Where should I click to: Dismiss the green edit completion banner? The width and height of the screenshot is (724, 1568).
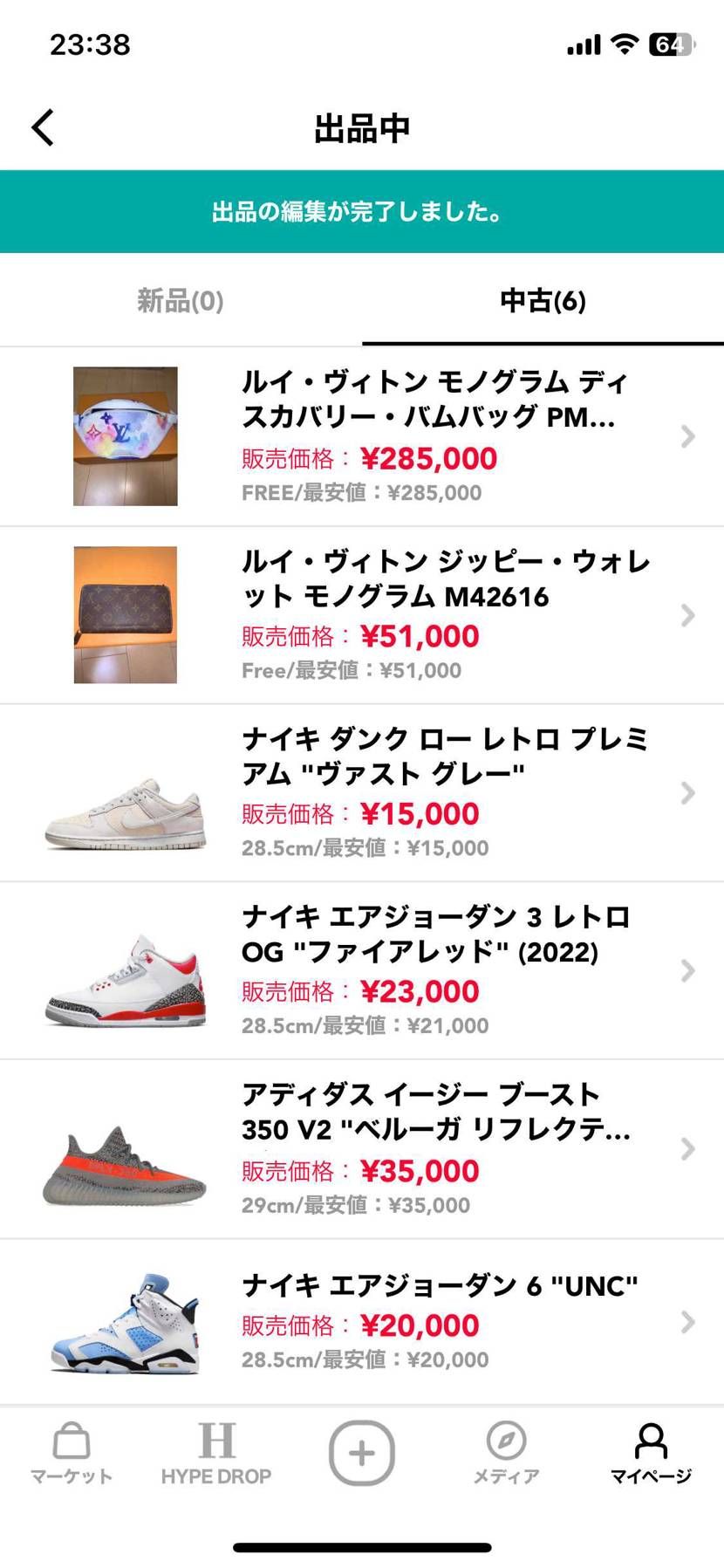(361, 211)
